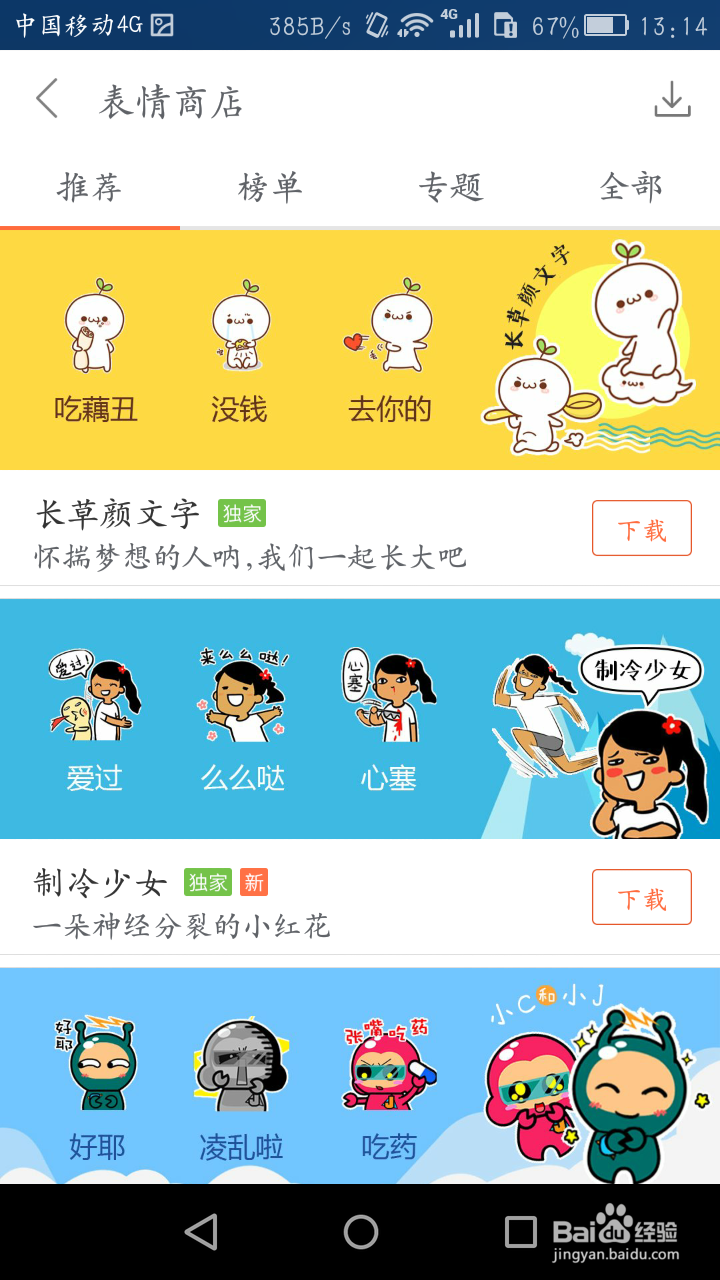Tap the back arrow to leave 表情商店
Image resolution: width=720 pixels, height=1280 pixels.
[x=45, y=100]
